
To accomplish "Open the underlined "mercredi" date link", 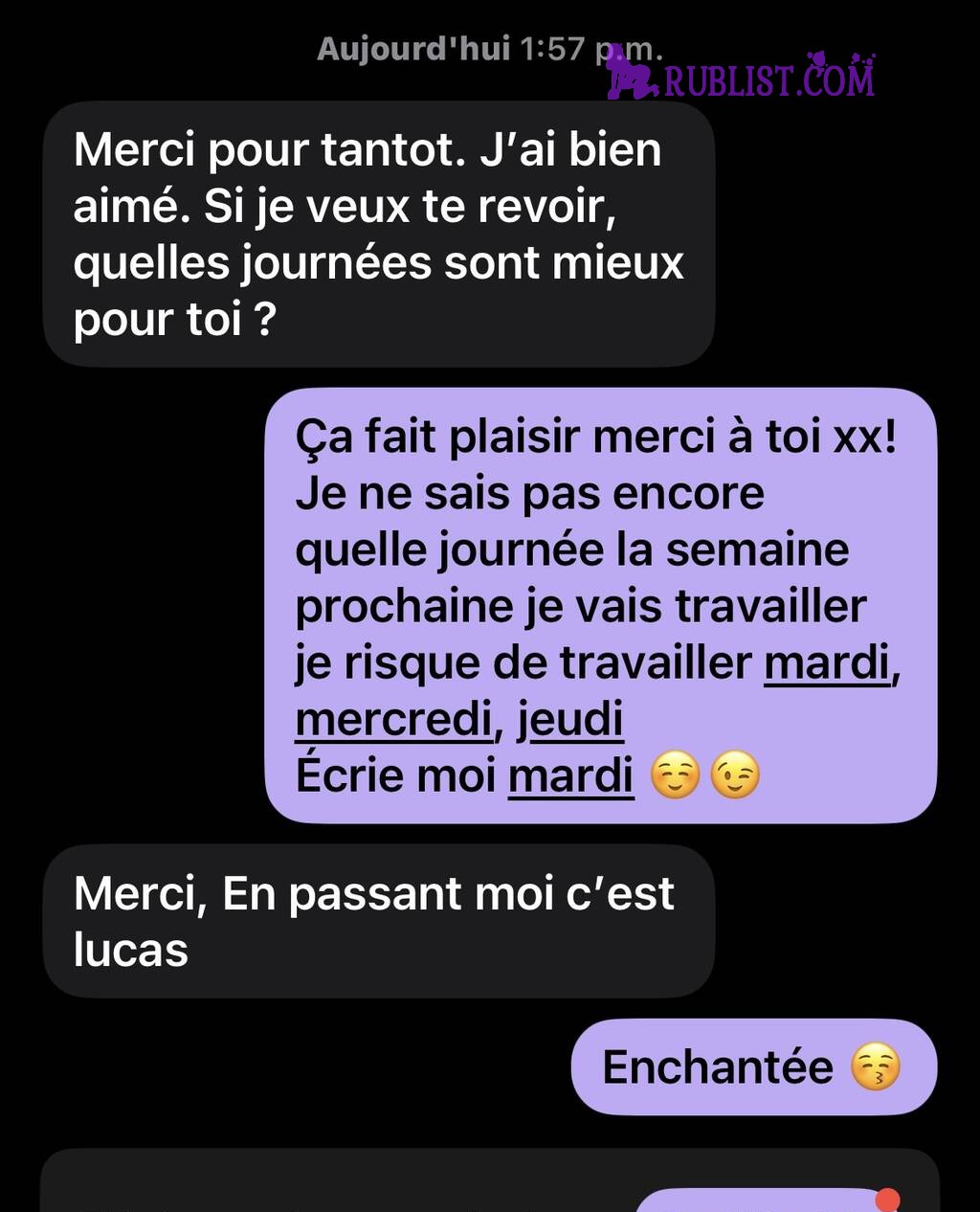I will coord(392,720).
